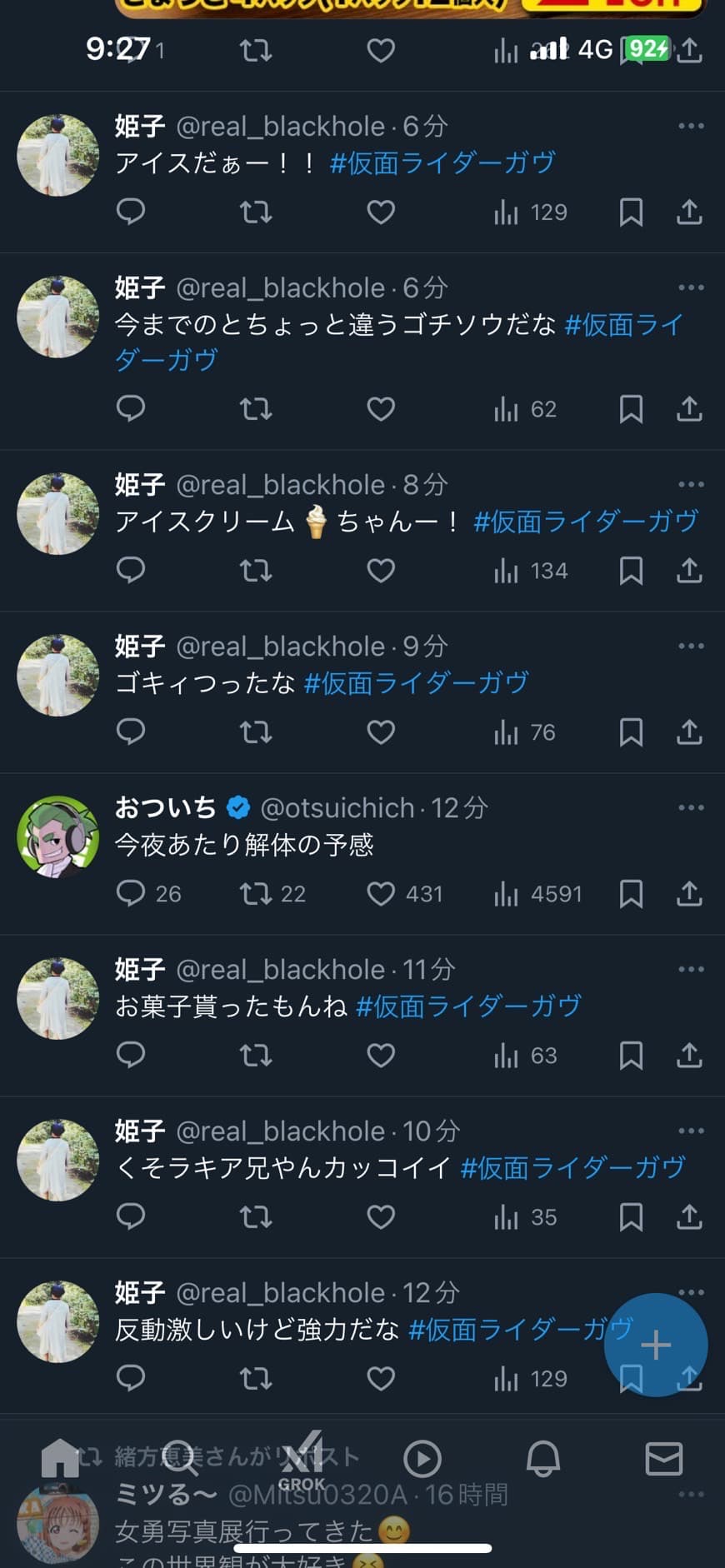Repost the 今までのとちょっと違うゴチソウだな post

256,409
